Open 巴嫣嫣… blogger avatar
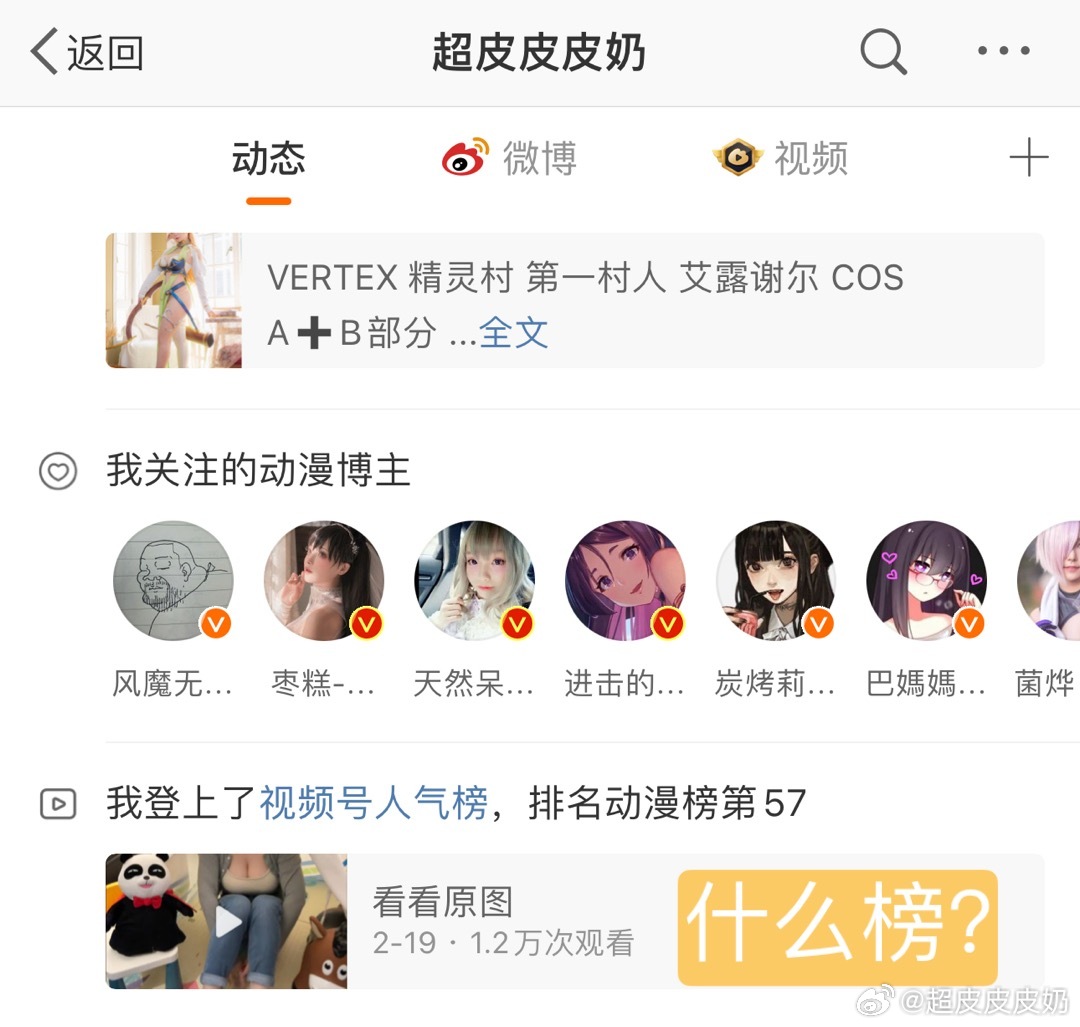1080x1027 pixels. [926, 580]
